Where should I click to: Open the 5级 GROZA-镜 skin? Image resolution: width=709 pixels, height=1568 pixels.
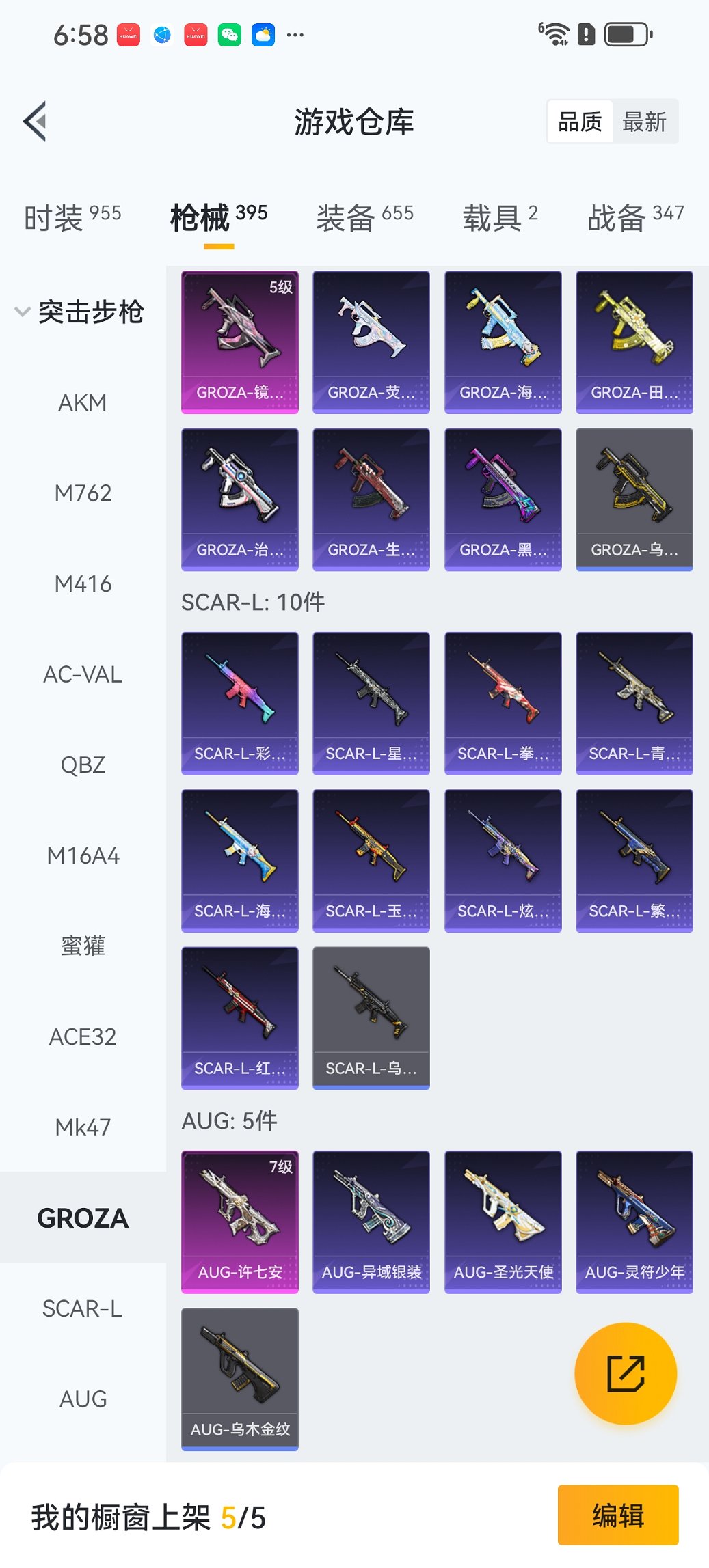click(240, 342)
